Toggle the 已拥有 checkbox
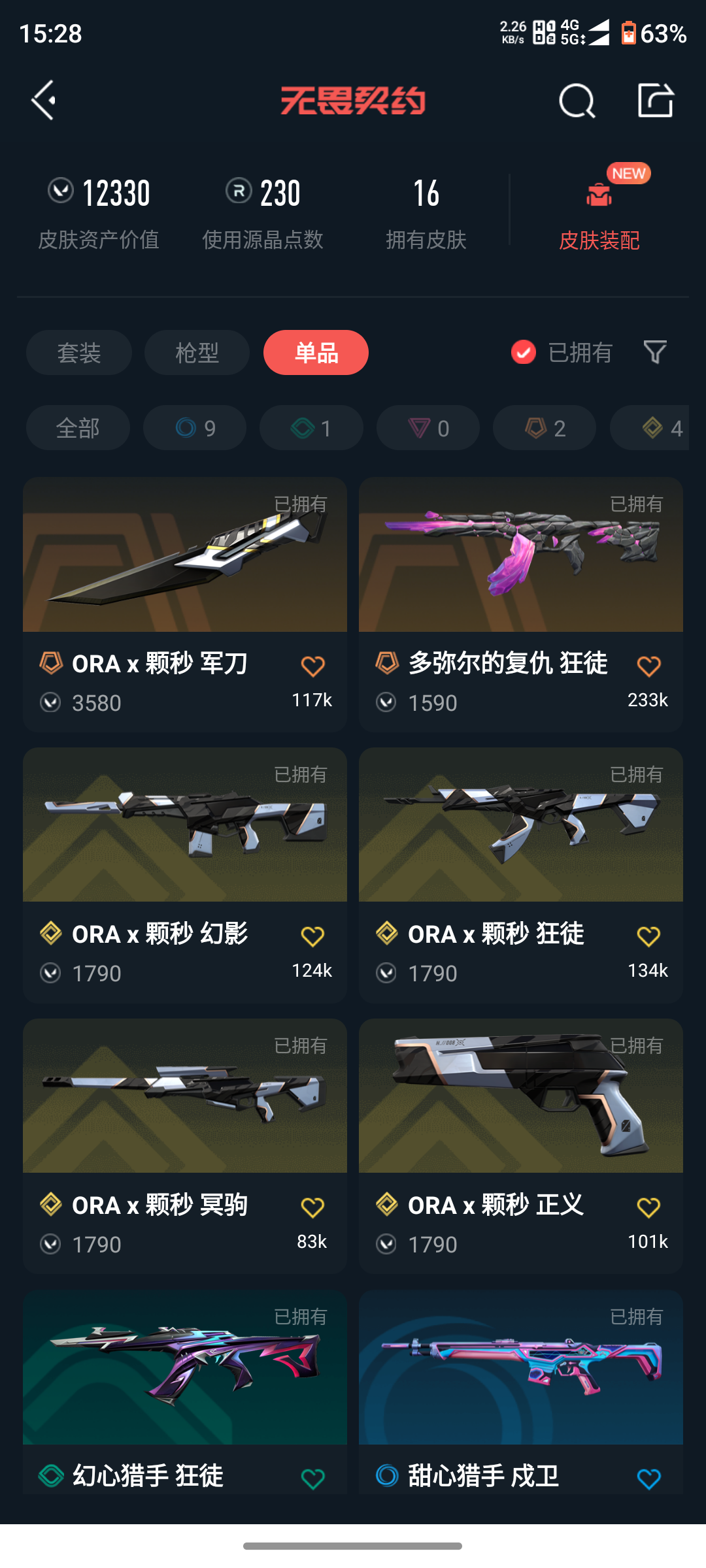706x1568 pixels. pos(523,353)
